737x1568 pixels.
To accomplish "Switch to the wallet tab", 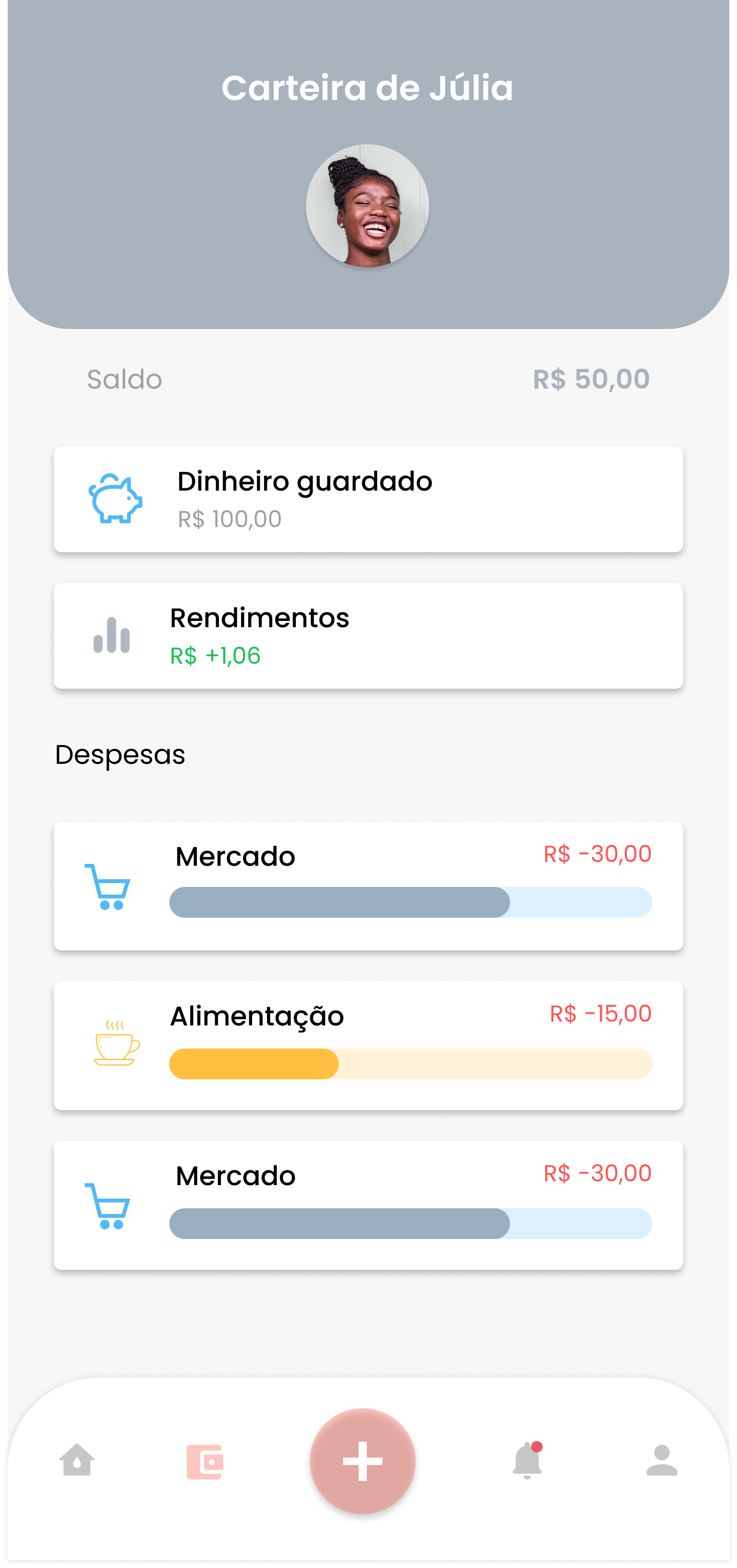I will [x=204, y=1462].
